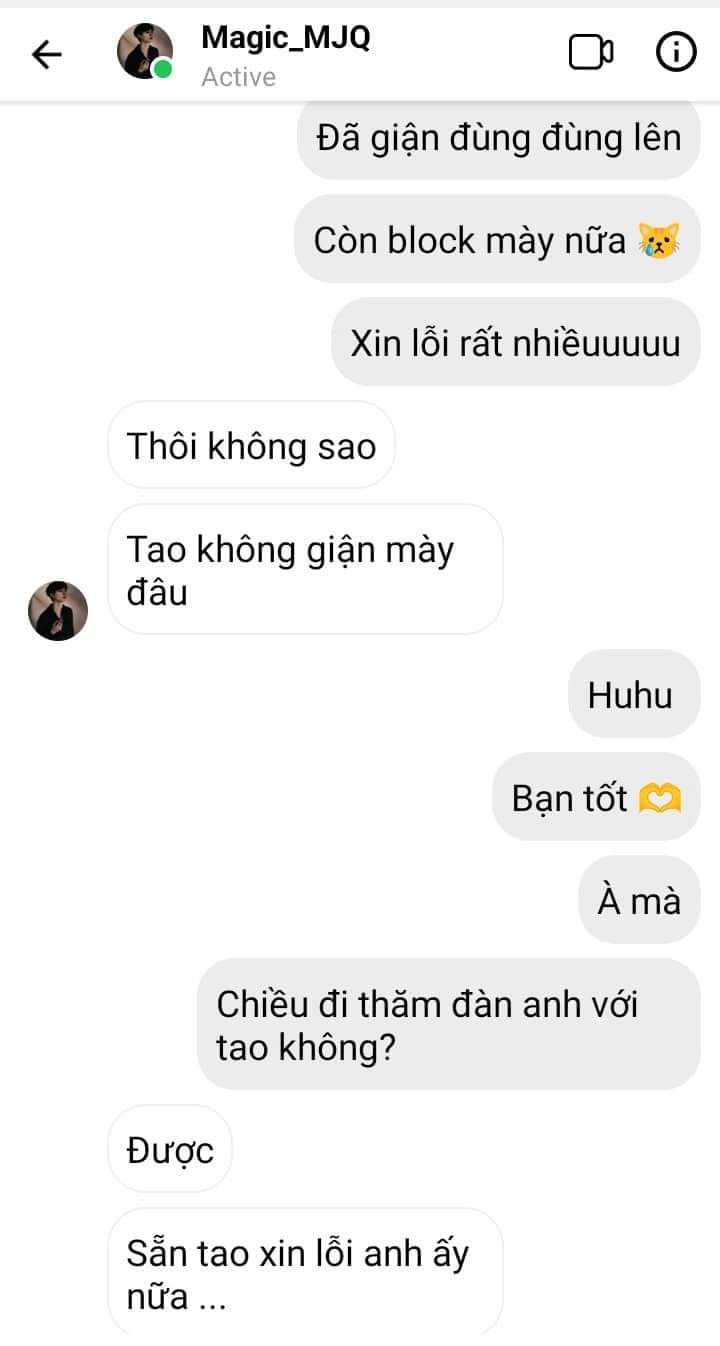The height and width of the screenshot is (1346, 720).
Task: Start a video call with Magic_MJQ
Action: point(591,52)
